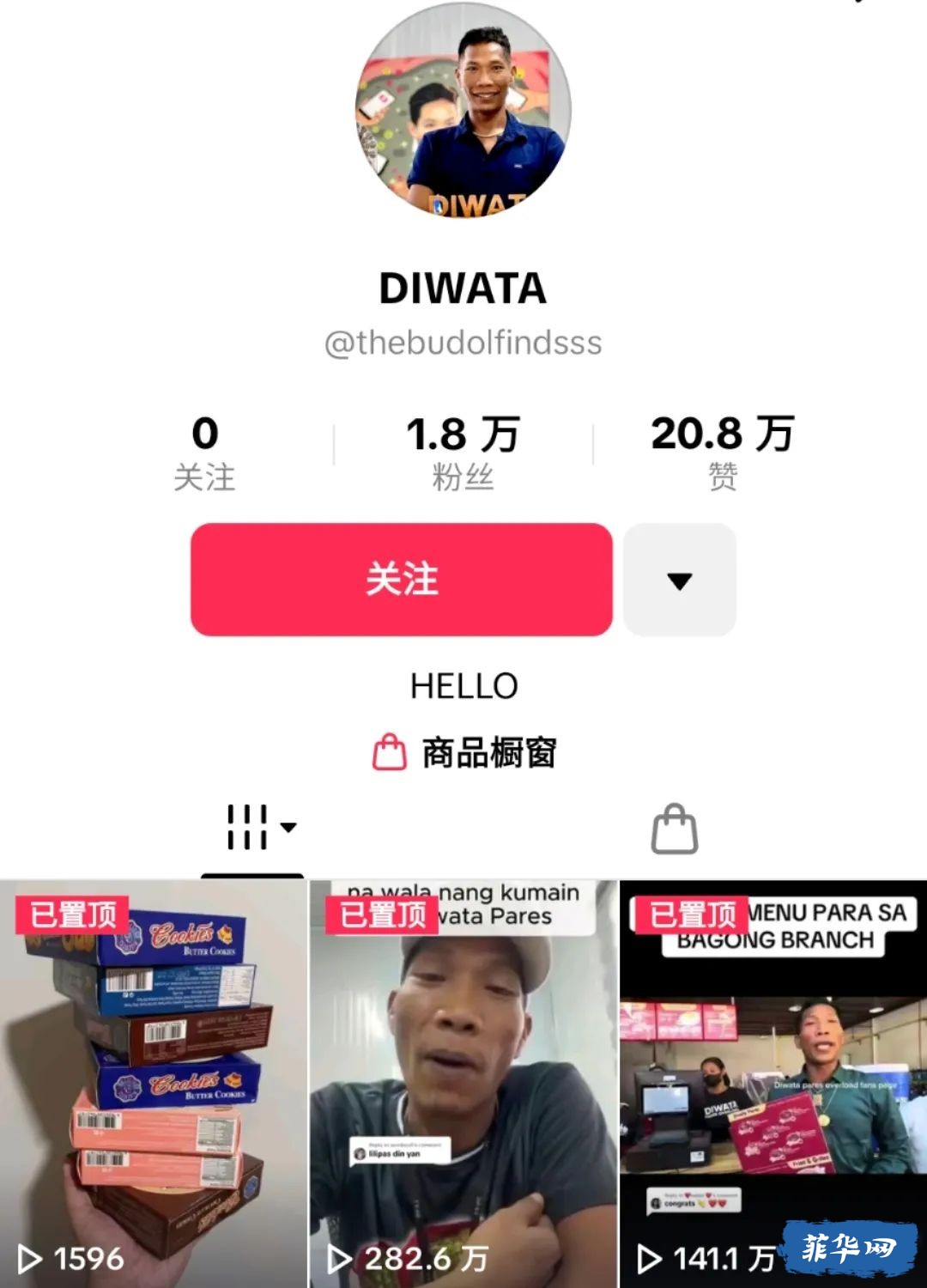Open the pinned cookies boxes video
The height and width of the screenshot is (1288, 927).
coord(153,1082)
